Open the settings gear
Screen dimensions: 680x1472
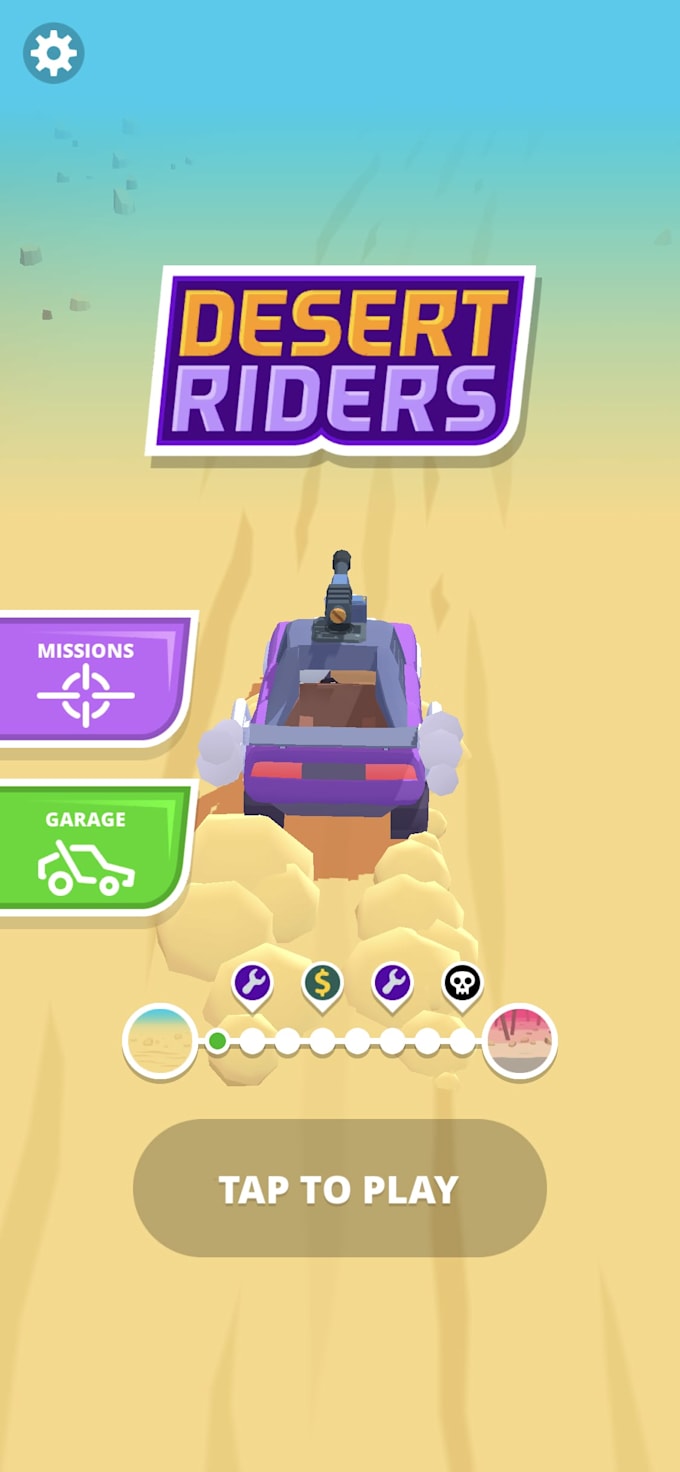[54, 53]
